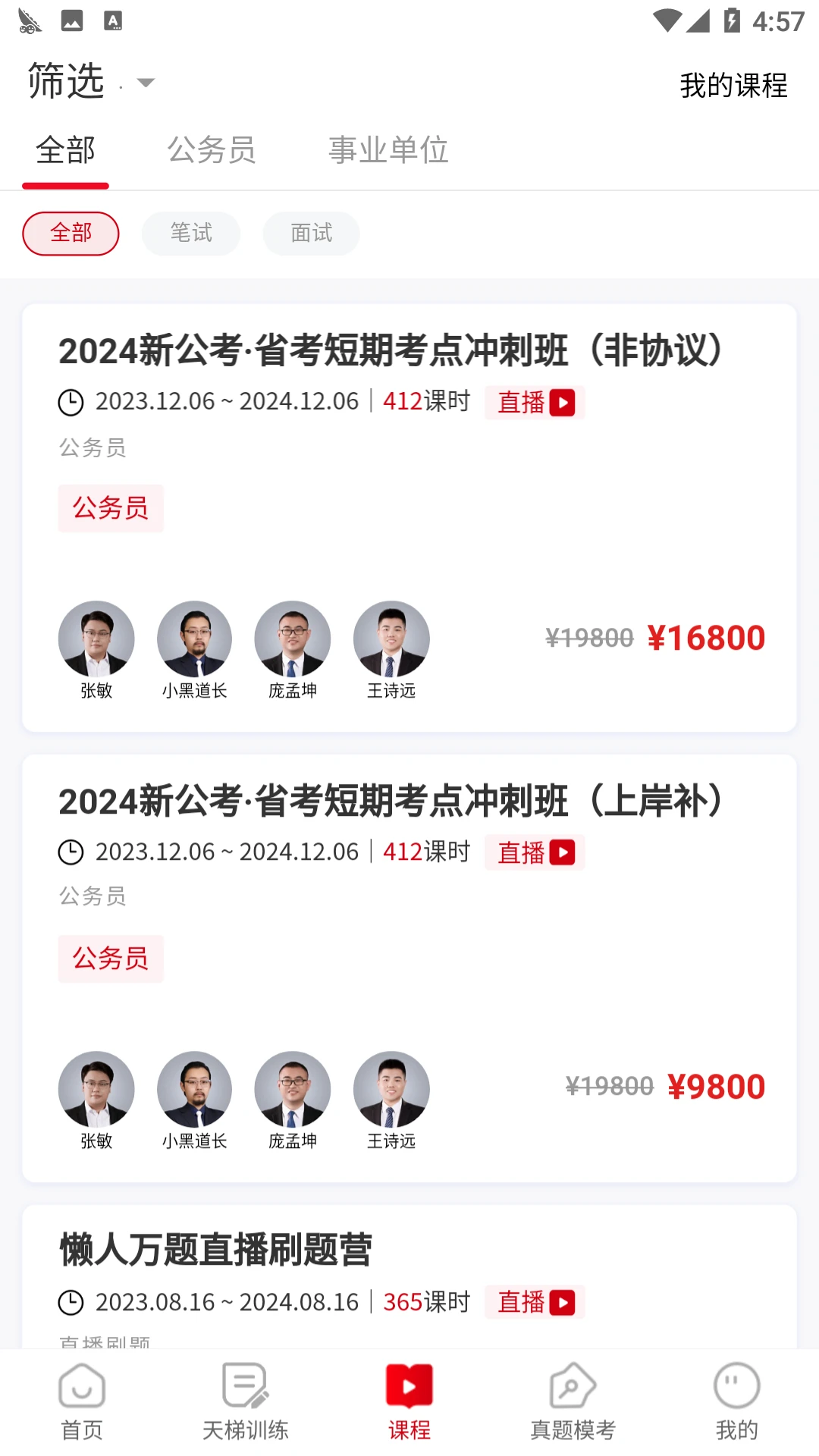Screen dimensions: 819x1456
Task: Click the clock icon beside 2023.12.06 dates
Action: (71, 402)
